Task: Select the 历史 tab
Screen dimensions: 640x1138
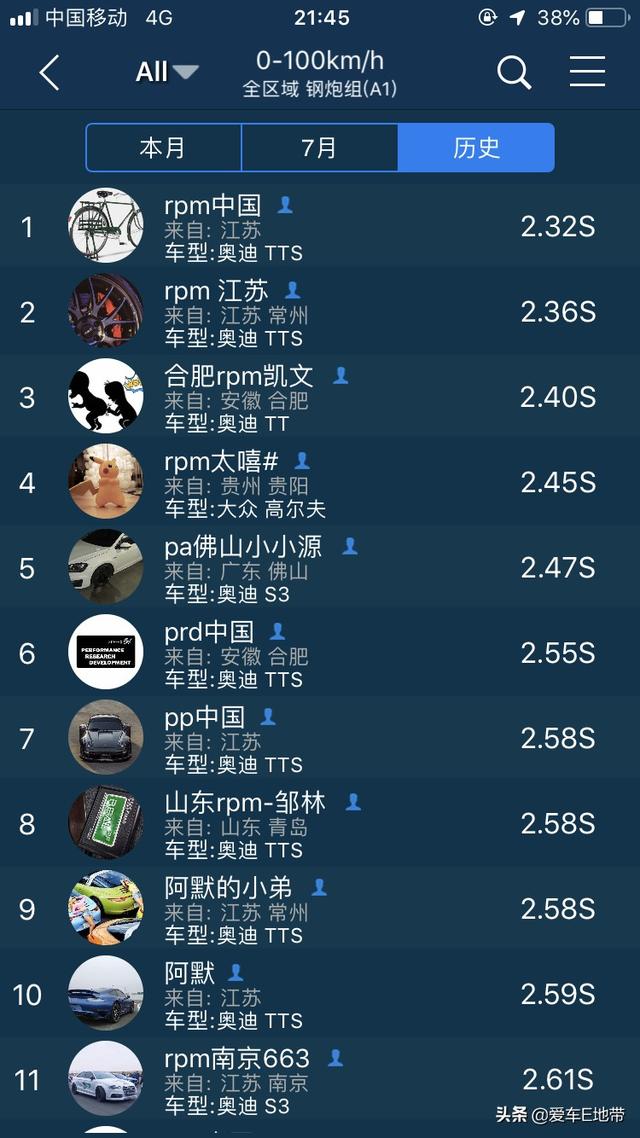Action: coord(476,148)
